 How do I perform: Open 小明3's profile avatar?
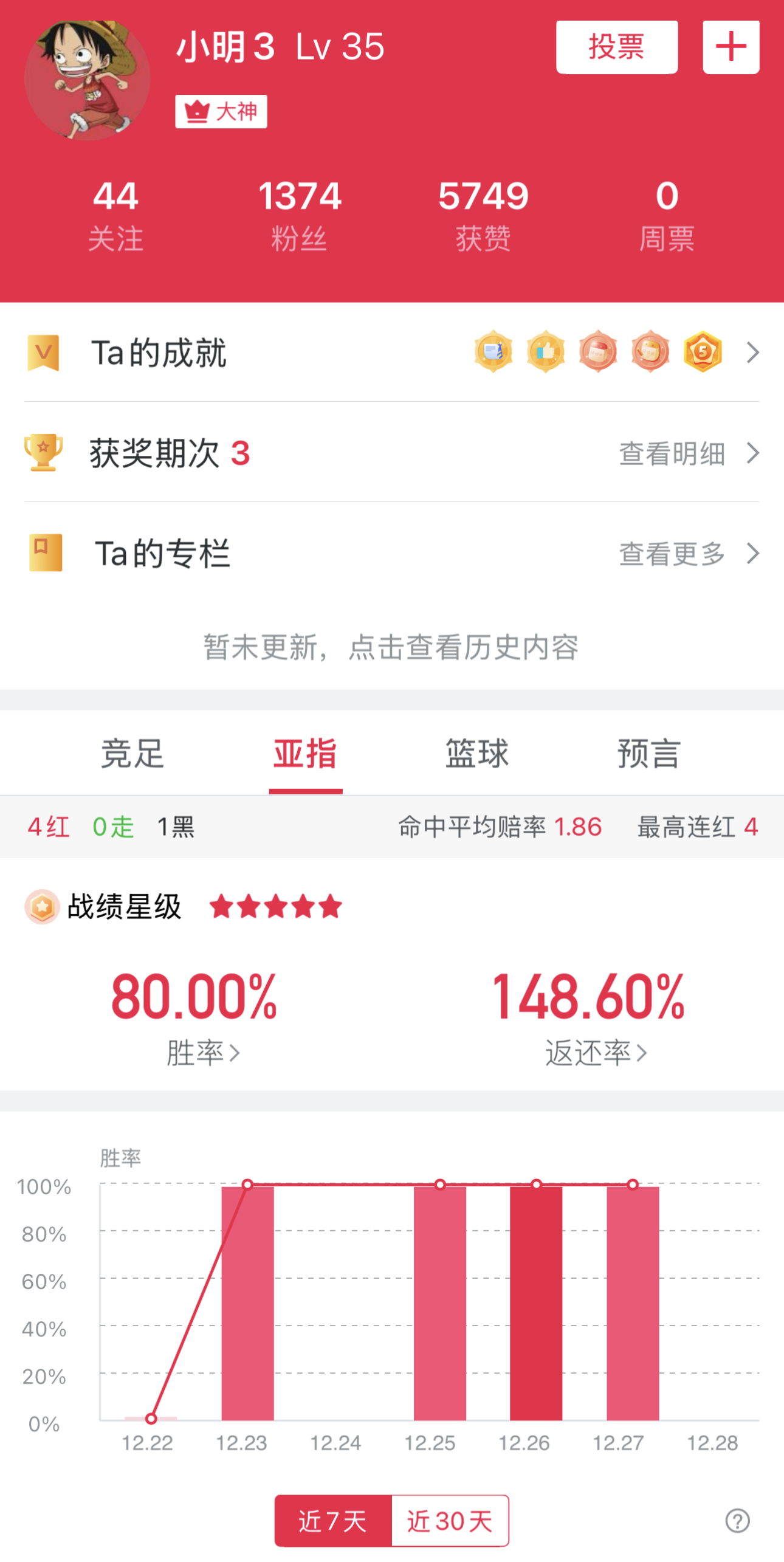(x=88, y=80)
